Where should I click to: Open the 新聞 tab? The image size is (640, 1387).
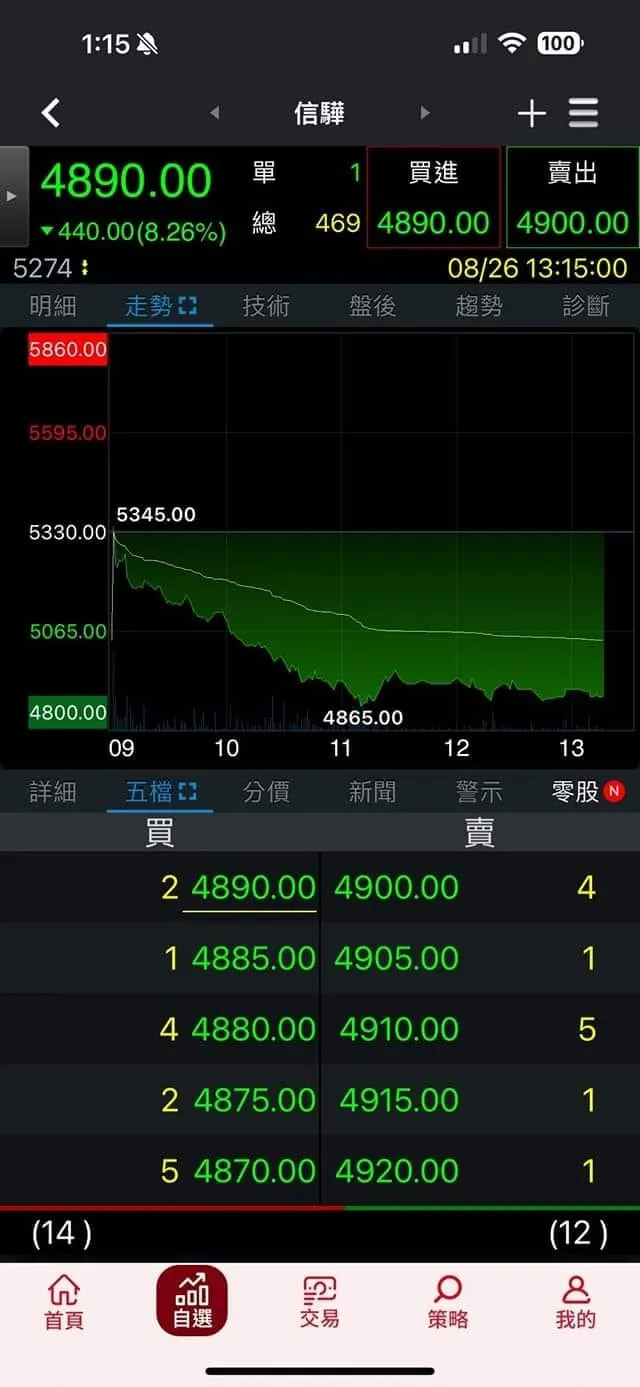pyautogui.click(x=372, y=792)
